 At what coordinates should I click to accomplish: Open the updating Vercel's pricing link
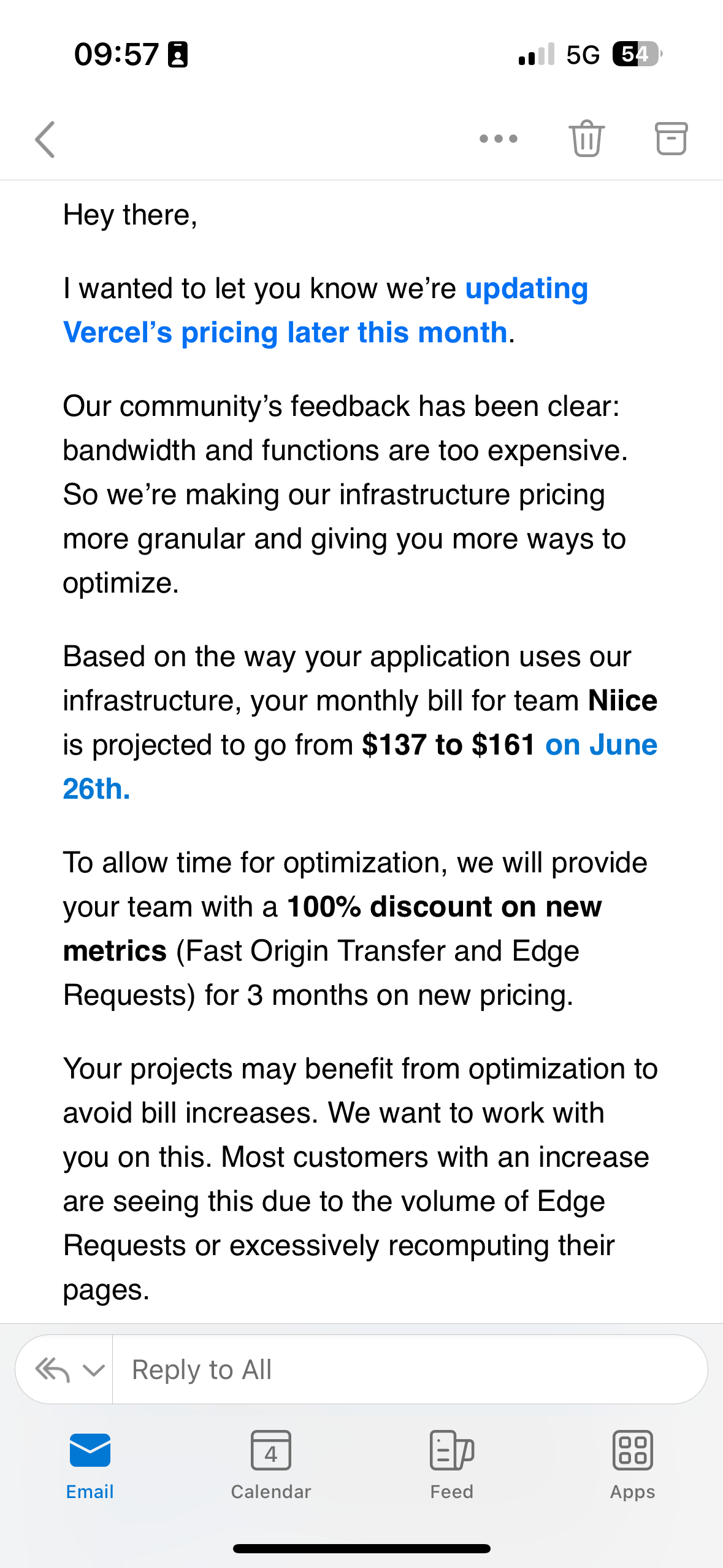(326, 310)
